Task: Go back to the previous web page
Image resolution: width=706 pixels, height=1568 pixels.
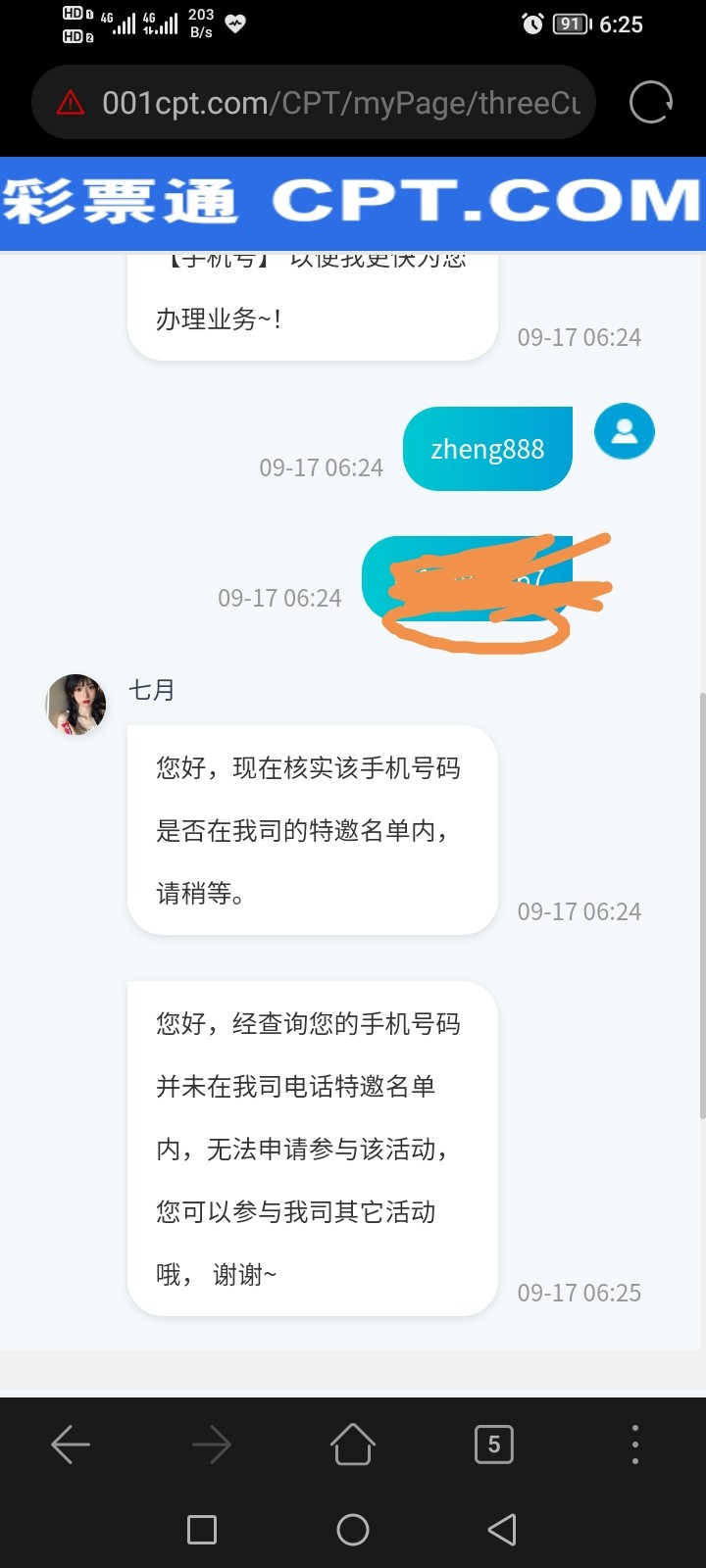Action: click(x=71, y=1445)
